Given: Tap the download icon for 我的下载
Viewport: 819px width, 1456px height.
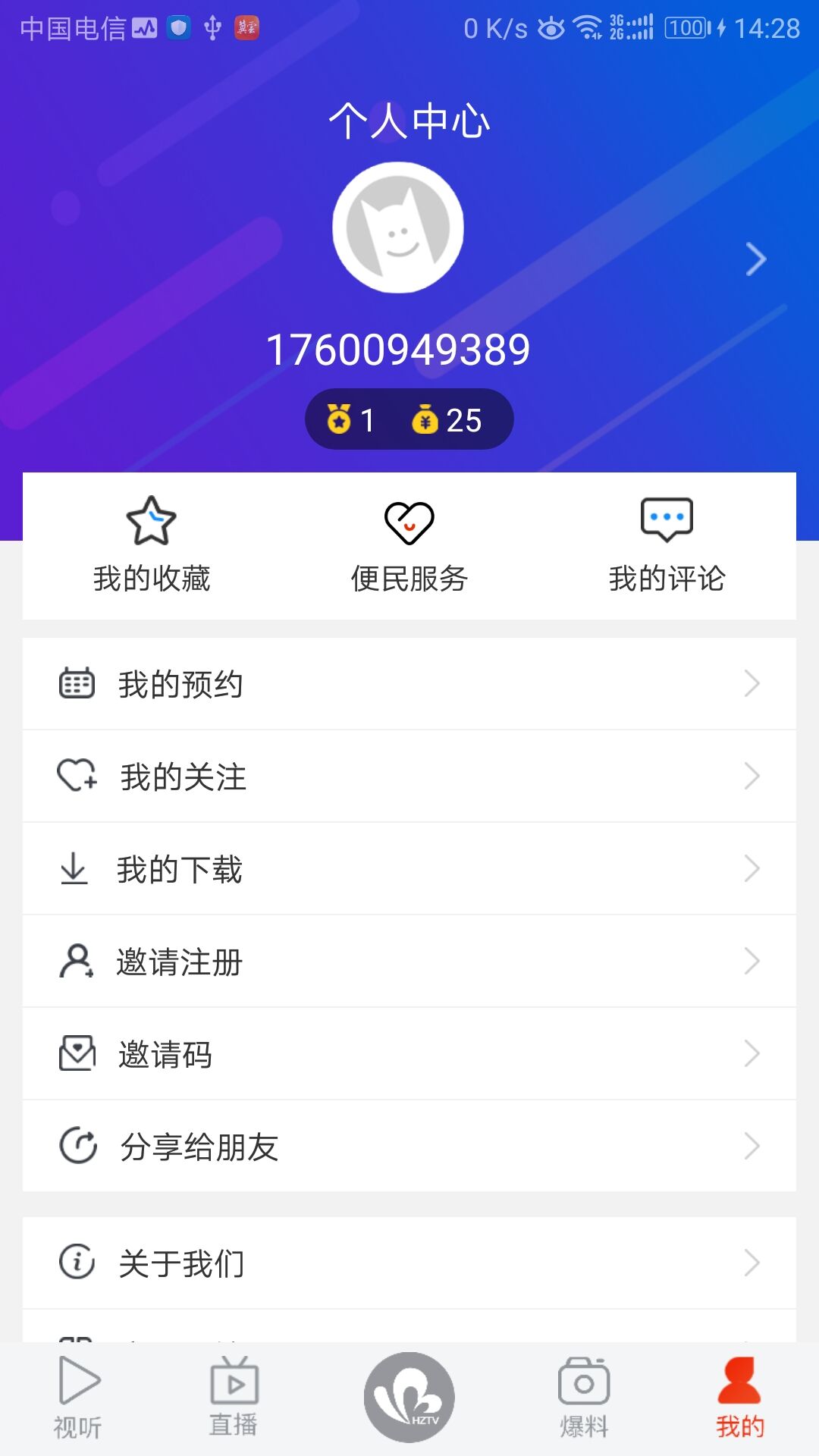Looking at the screenshot, I should tap(74, 868).
